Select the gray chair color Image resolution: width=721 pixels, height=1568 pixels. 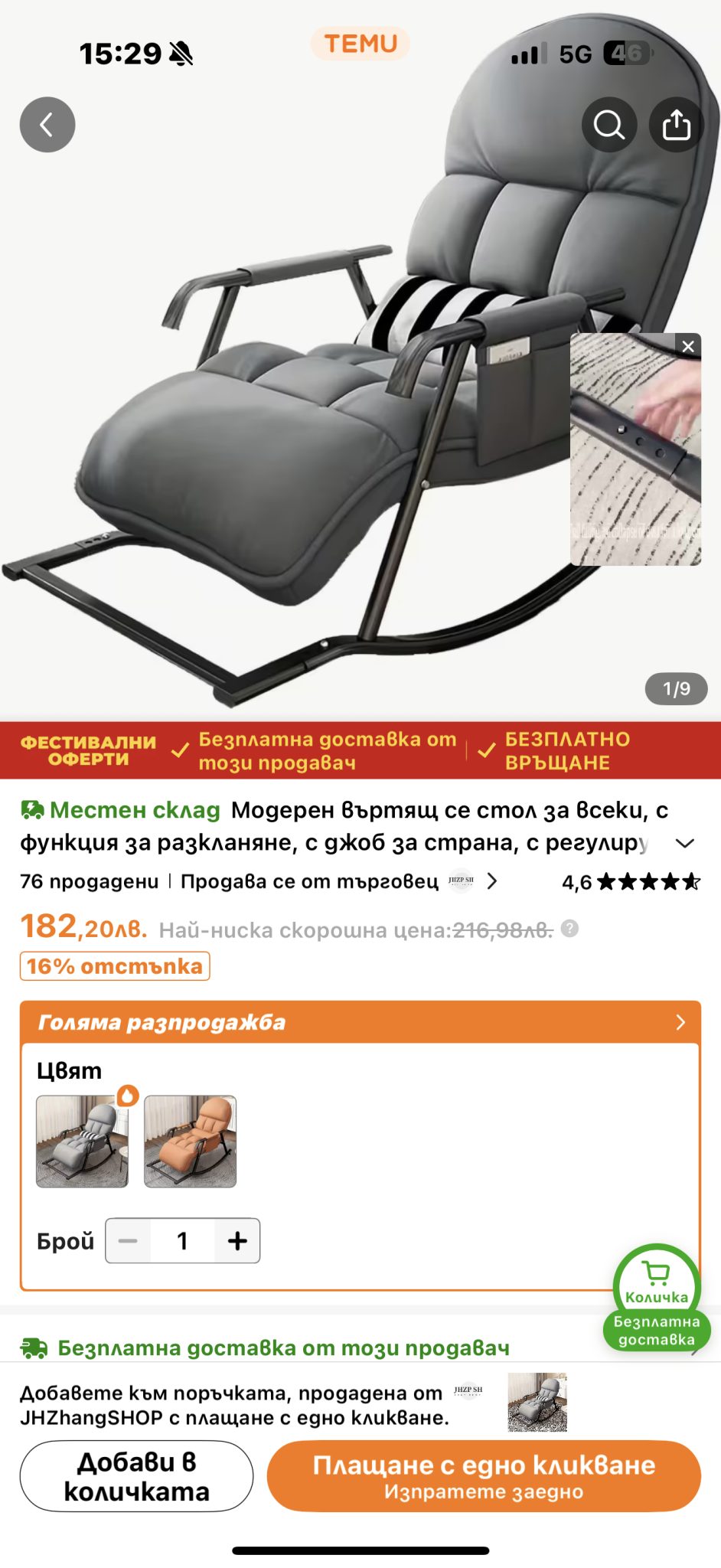(83, 1141)
